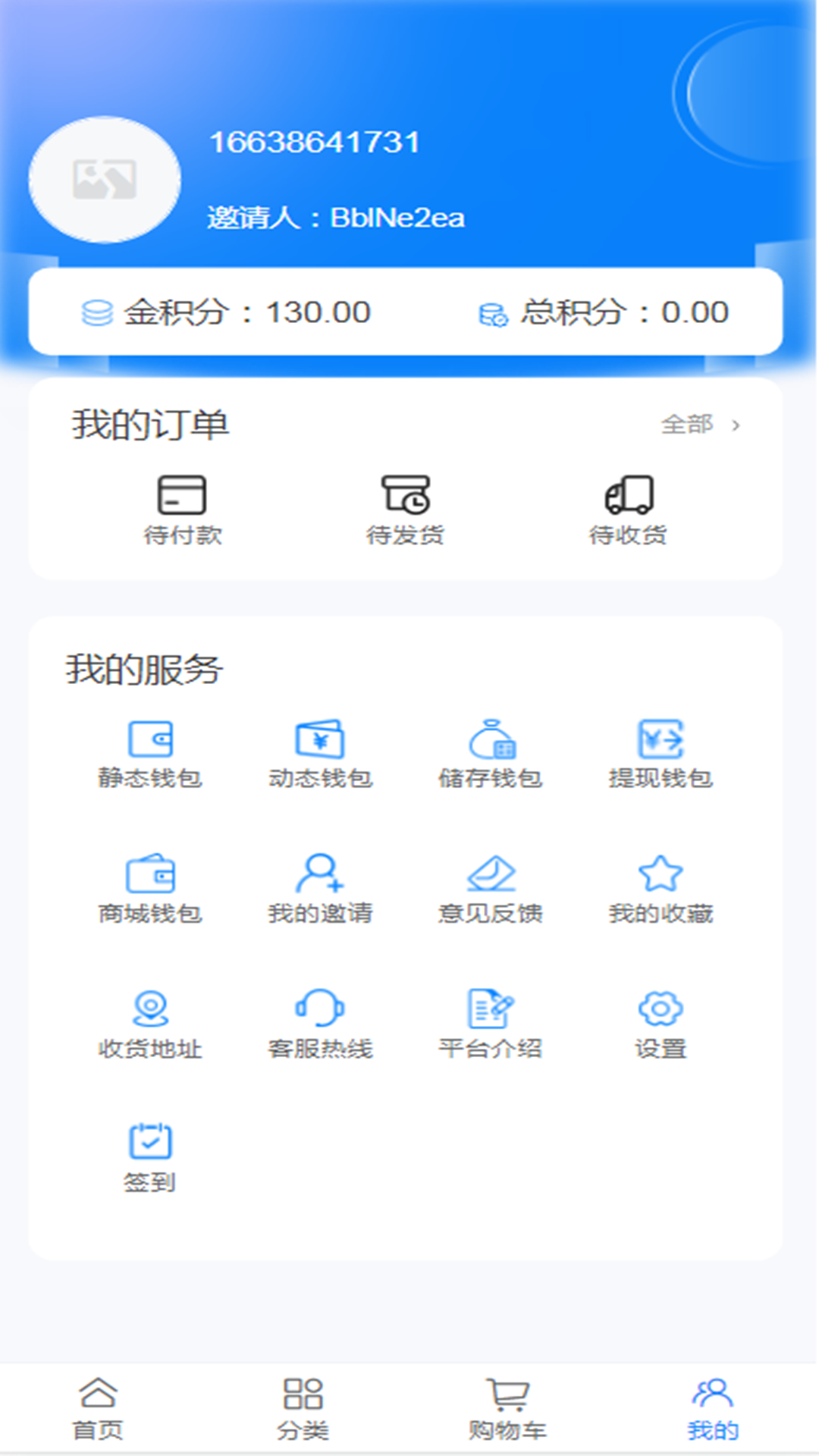Image resolution: width=819 pixels, height=1456 pixels.
Task: Open 签到 daily check-in
Action: 150,1157
